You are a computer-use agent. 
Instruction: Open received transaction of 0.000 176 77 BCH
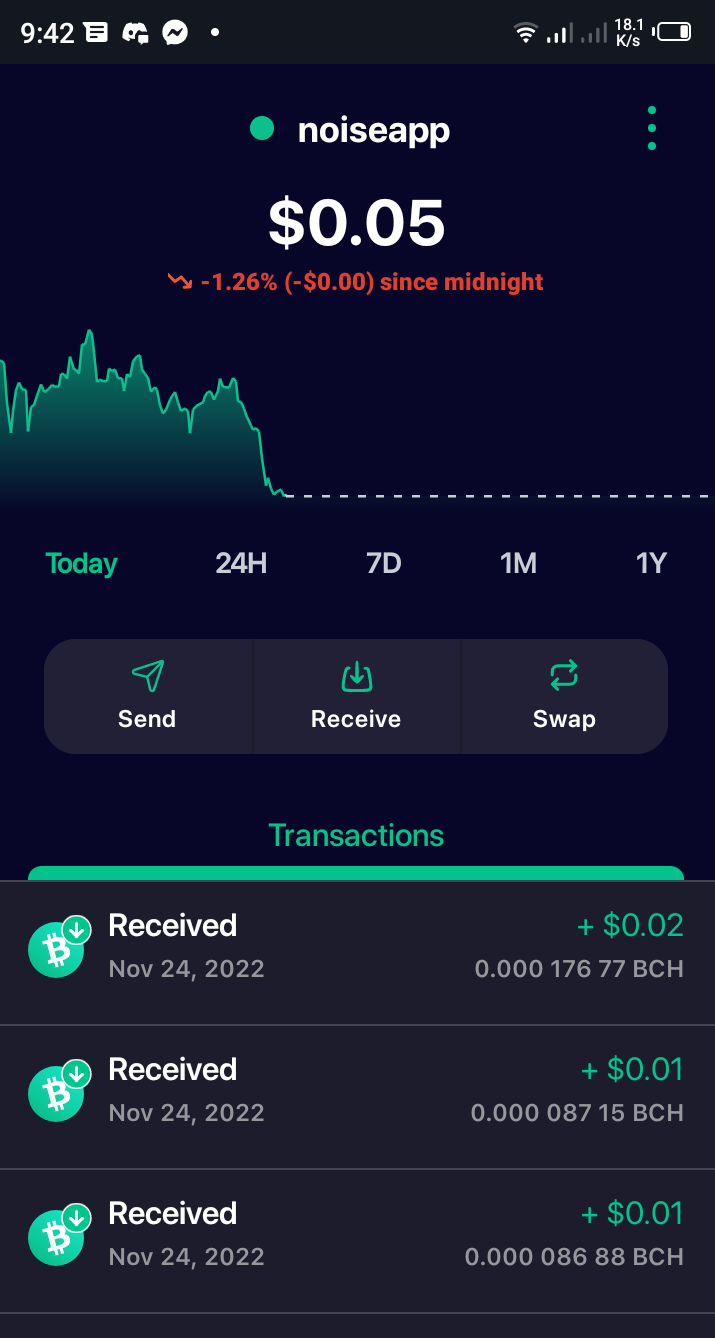[x=357, y=953]
